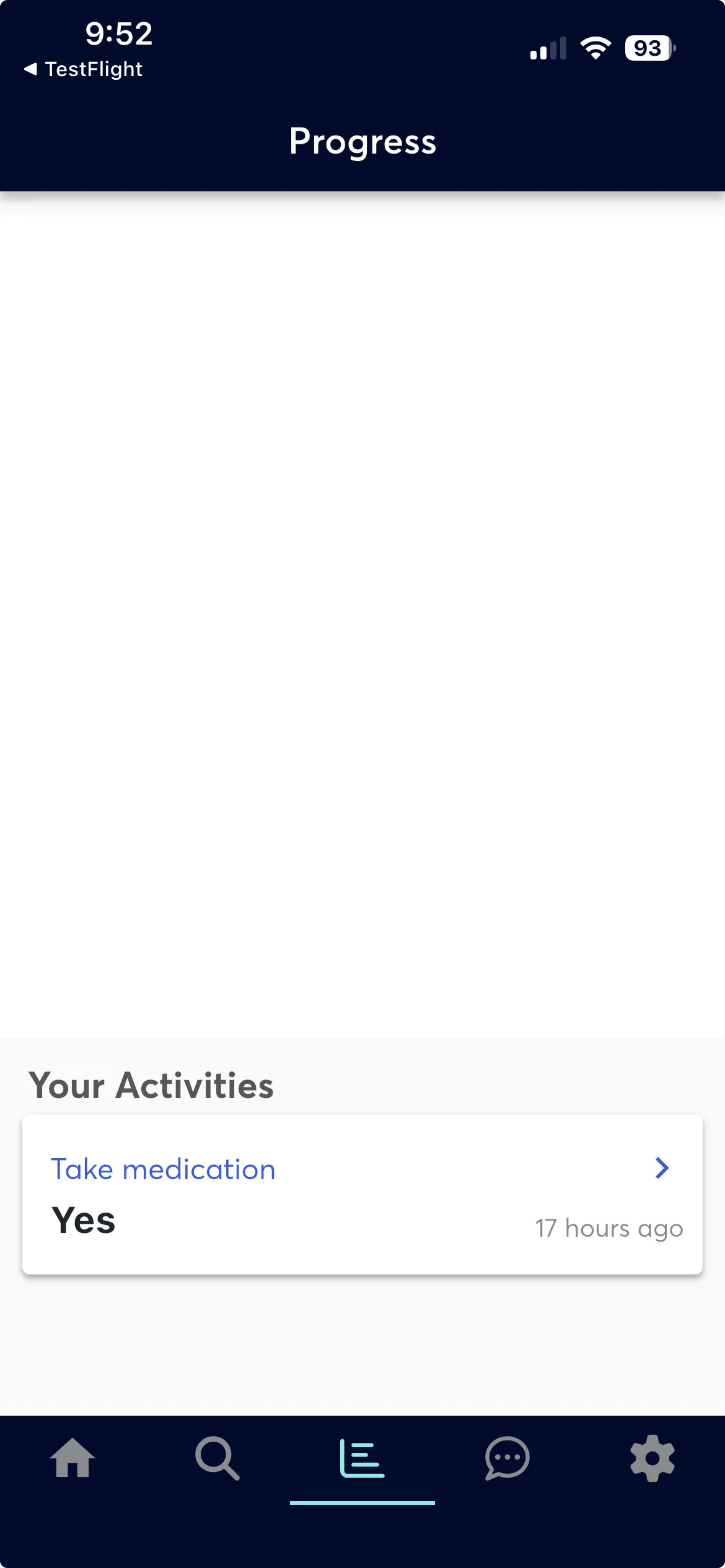
Task: Select the Progress chart tab
Action: [x=362, y=1458]
